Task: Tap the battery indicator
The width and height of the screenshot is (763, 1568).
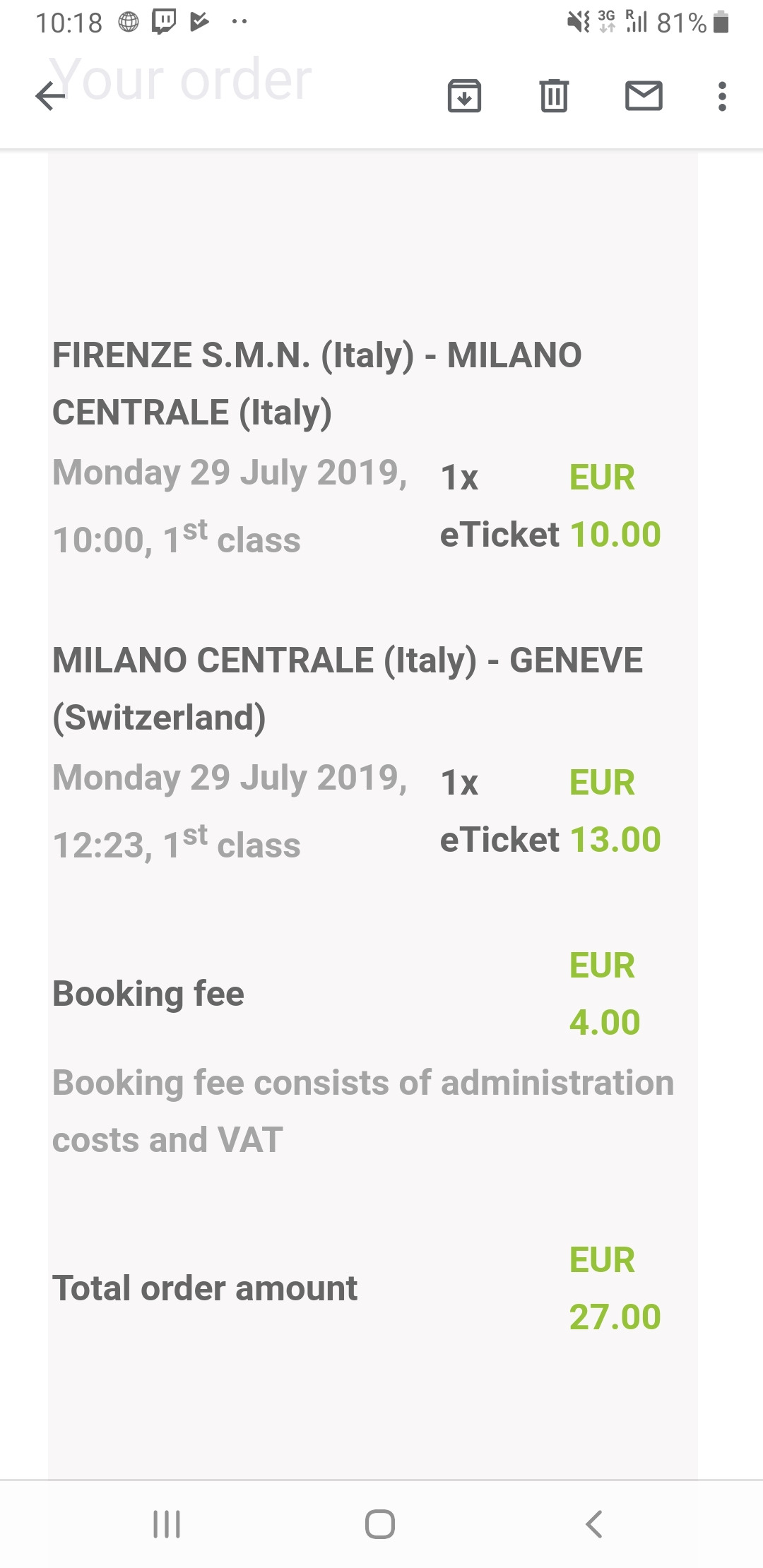Action: 718,23
